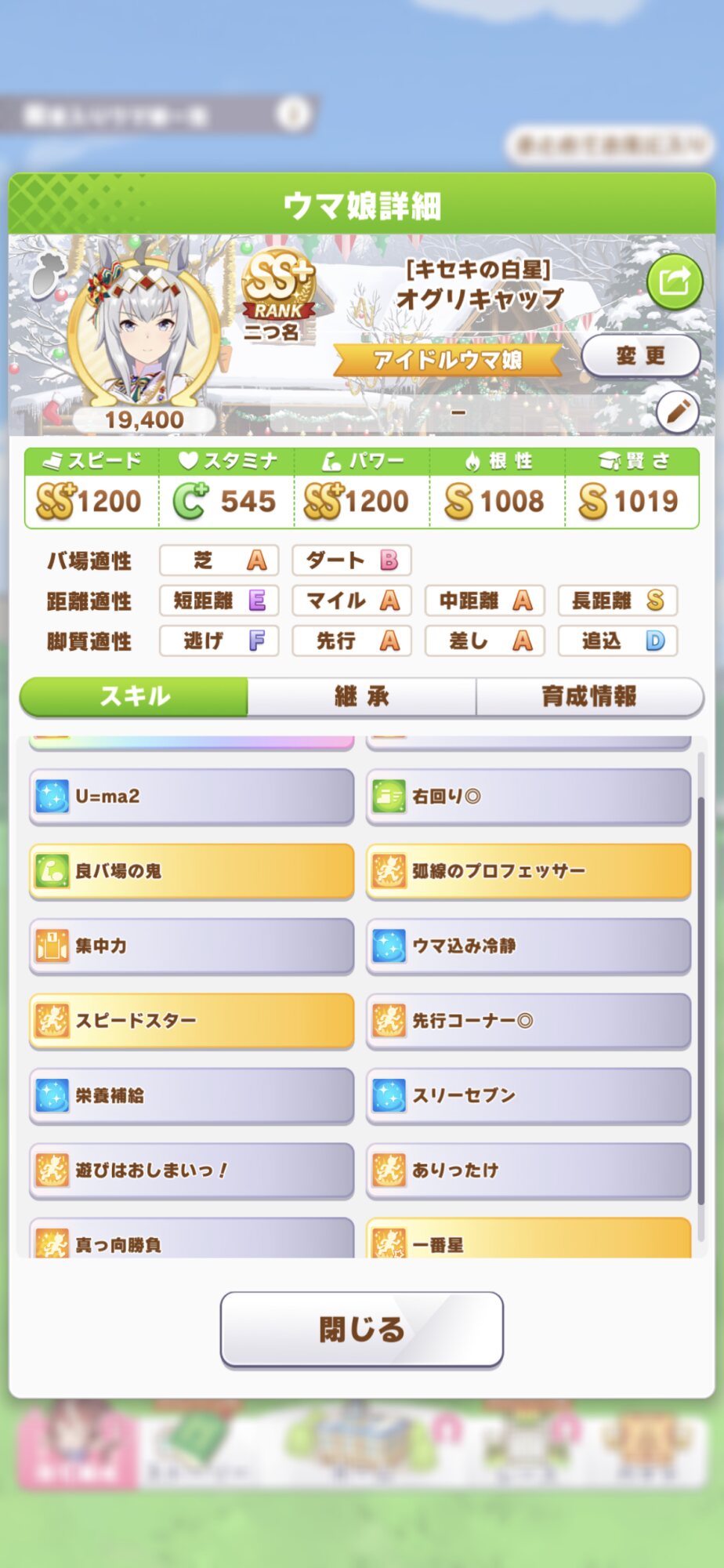Show details for 良バ場の鬼
Screen dimensions: 724x1568
(x=191, y=871)
